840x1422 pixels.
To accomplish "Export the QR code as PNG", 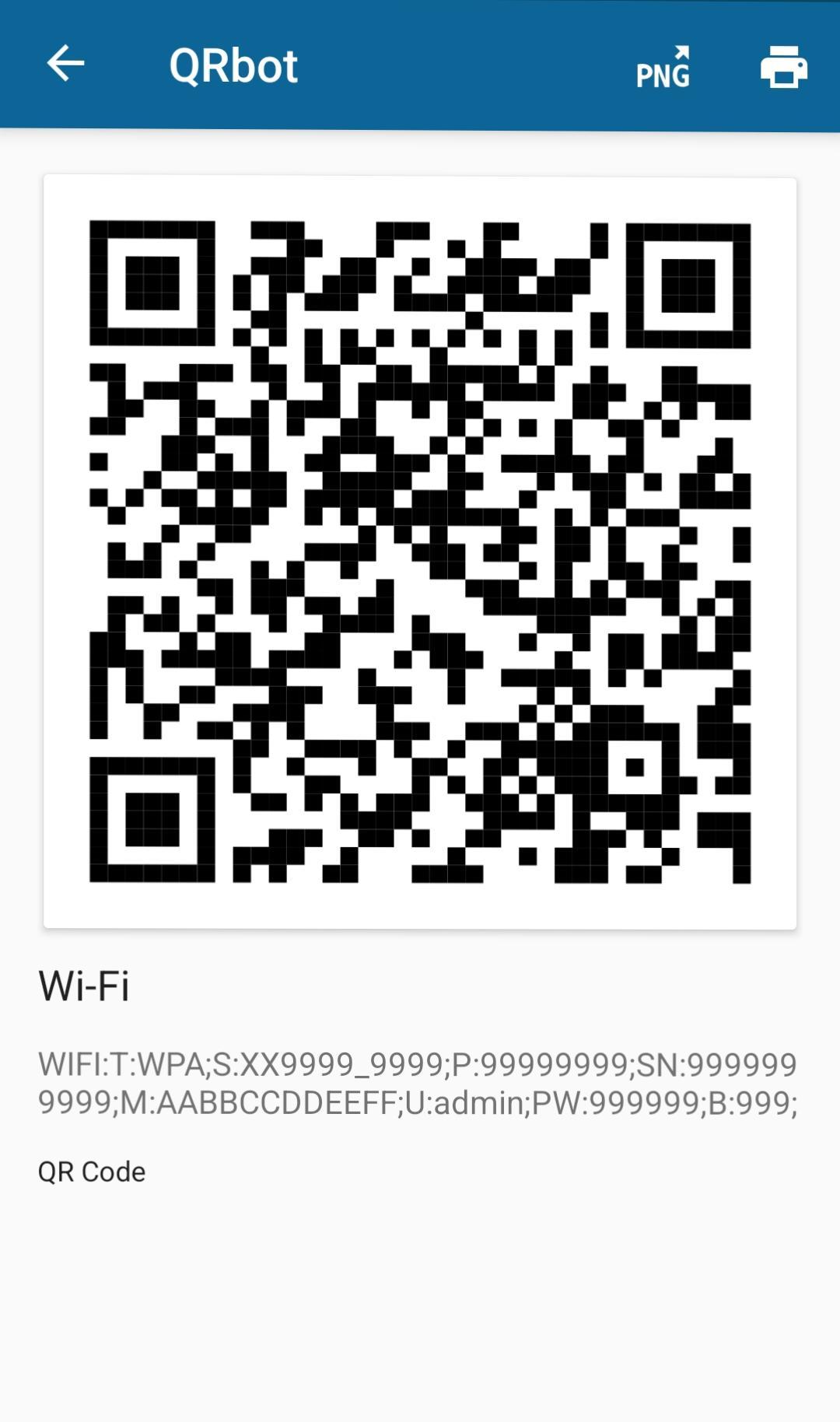I will pyautogui.click(x=663, y=67).
